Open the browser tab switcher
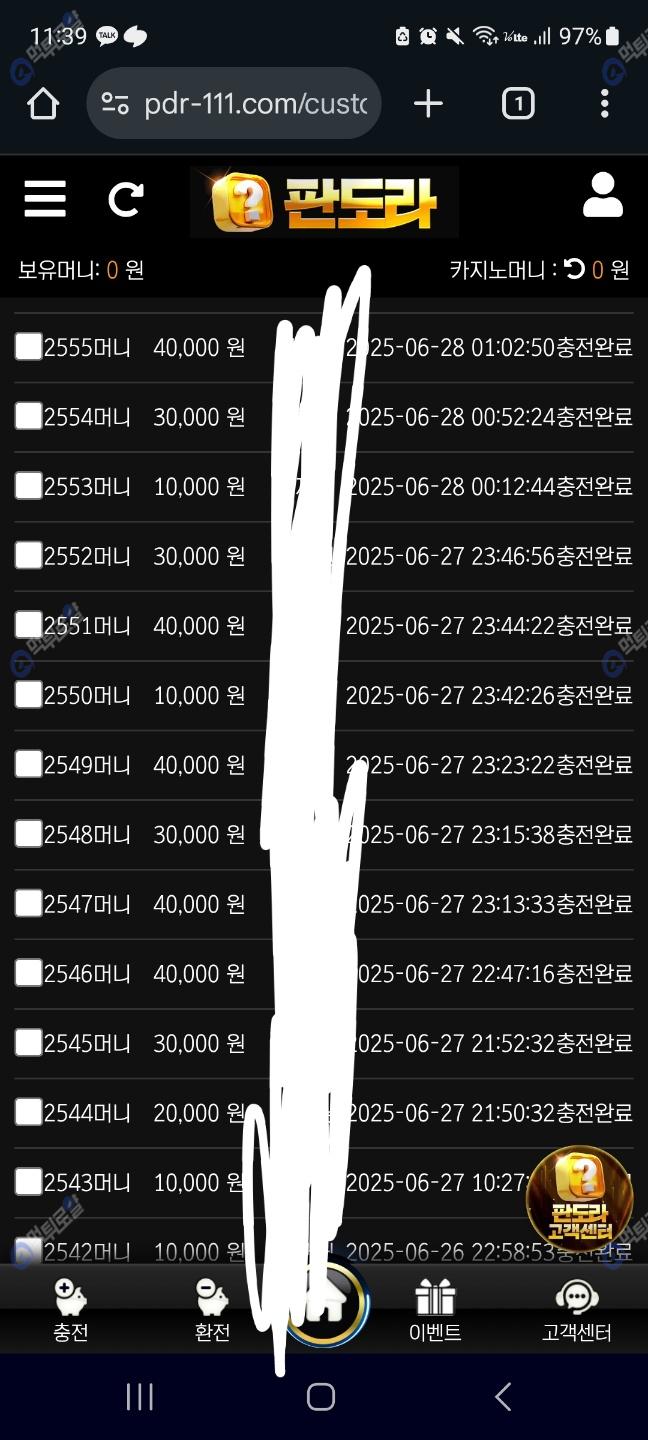Screen dimensions: 648x1440 (x=517, y=103)
